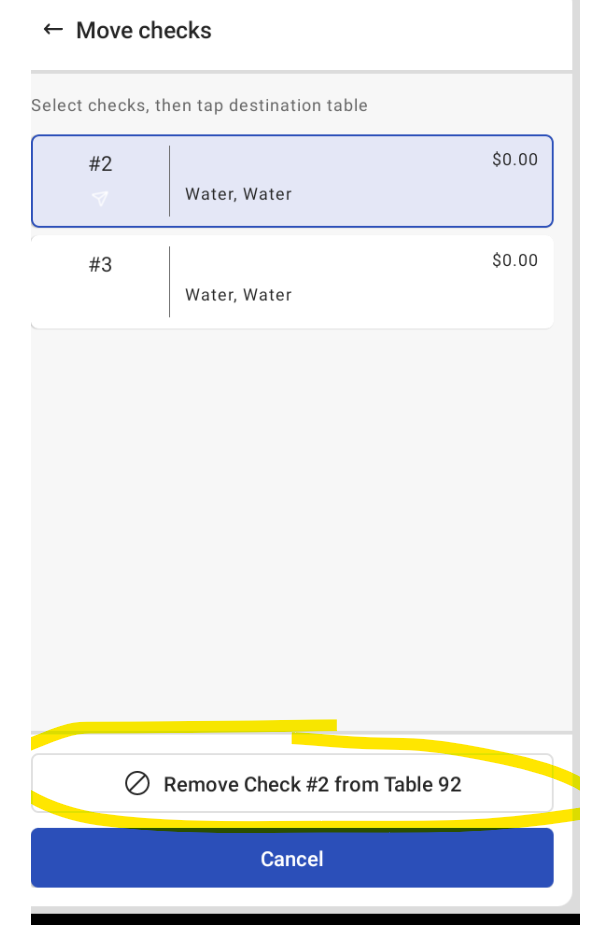Deselect check #2

point(292,181)
